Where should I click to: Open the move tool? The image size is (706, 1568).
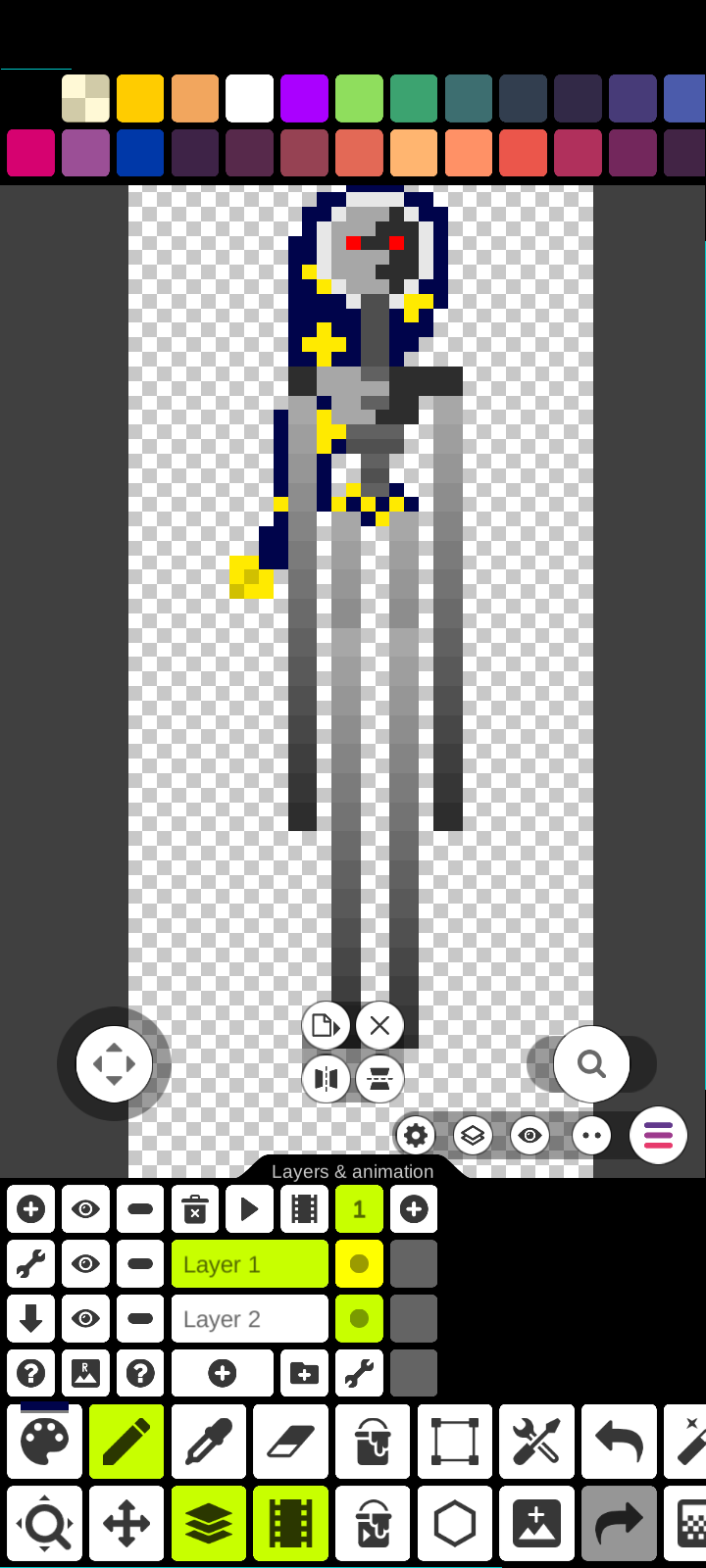tap(126, 1524)
